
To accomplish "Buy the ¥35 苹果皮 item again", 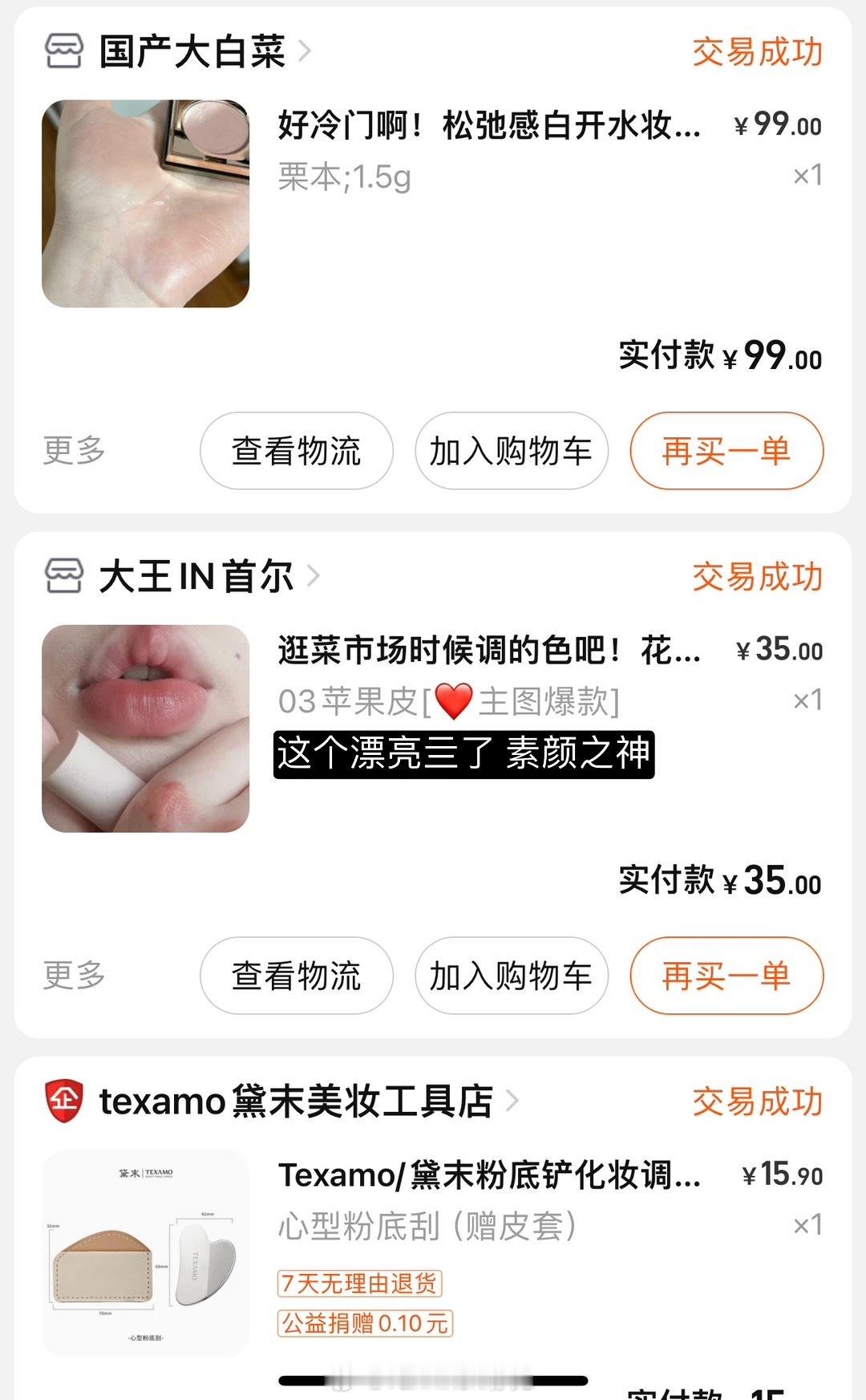I will coord(726,976).
